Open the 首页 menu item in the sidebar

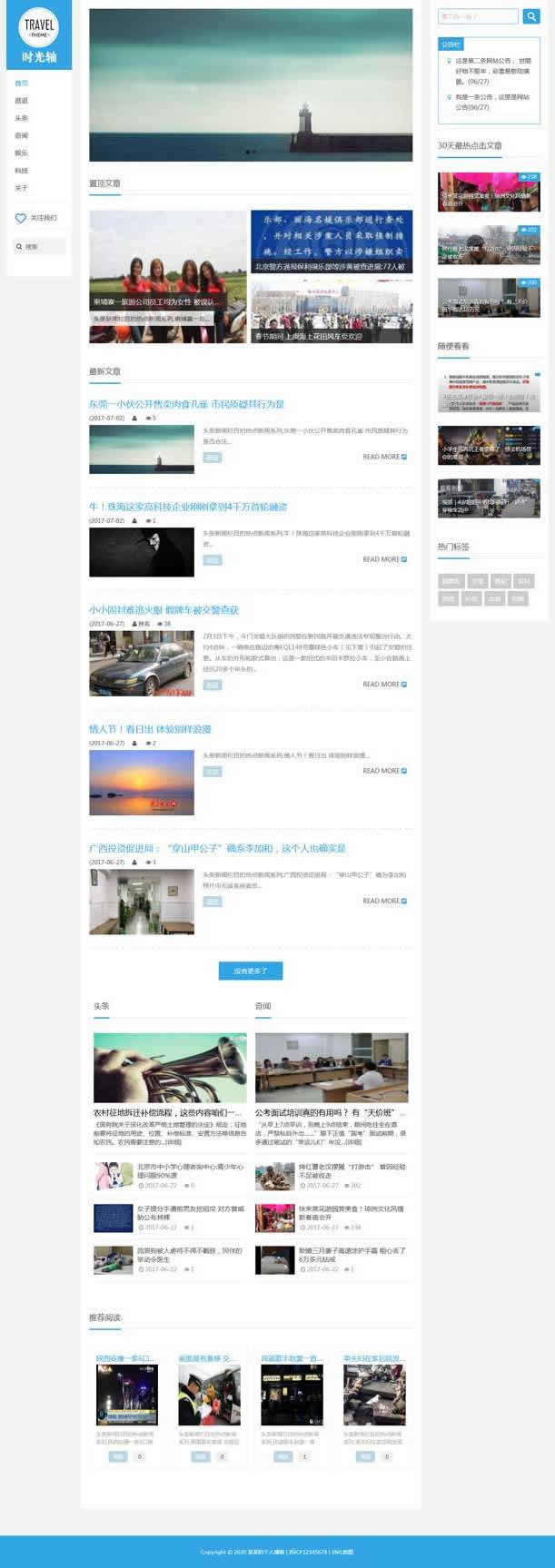coord(21,83)
